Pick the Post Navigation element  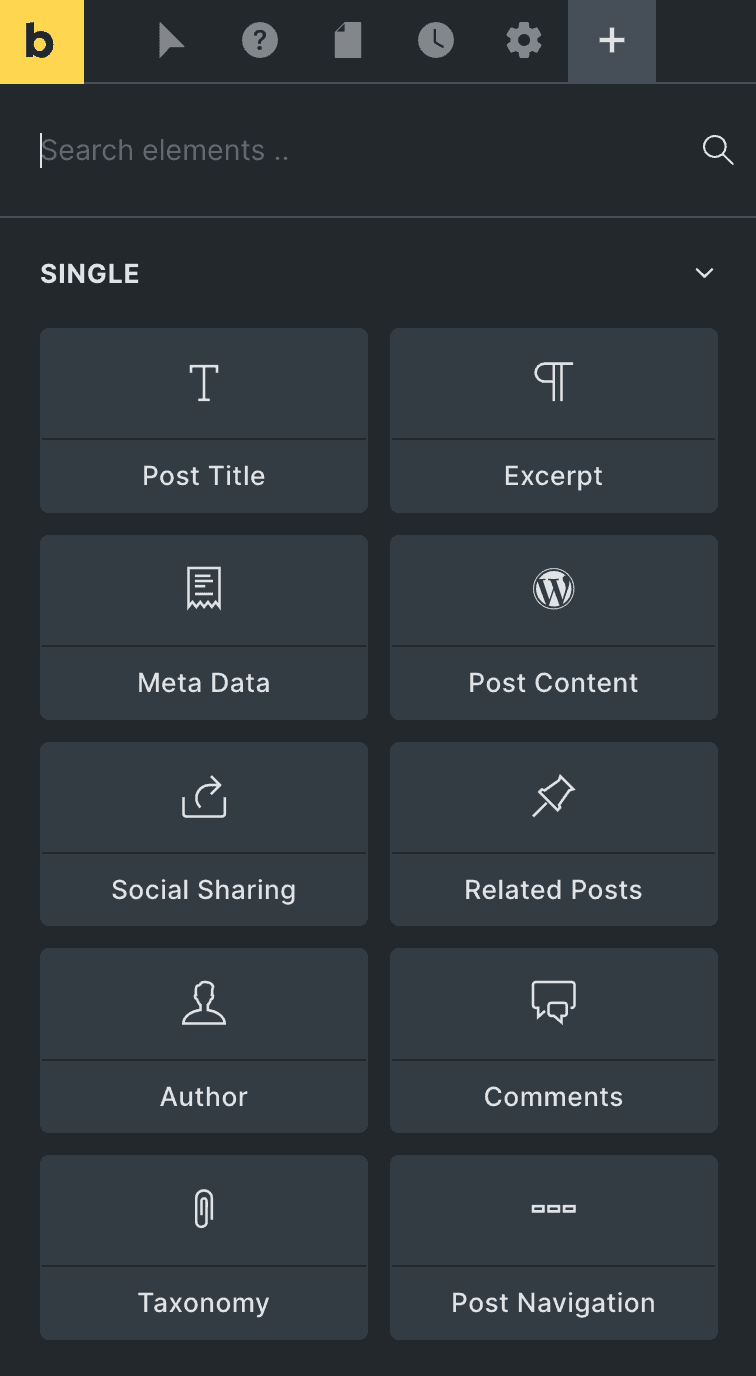[554, 1248]
